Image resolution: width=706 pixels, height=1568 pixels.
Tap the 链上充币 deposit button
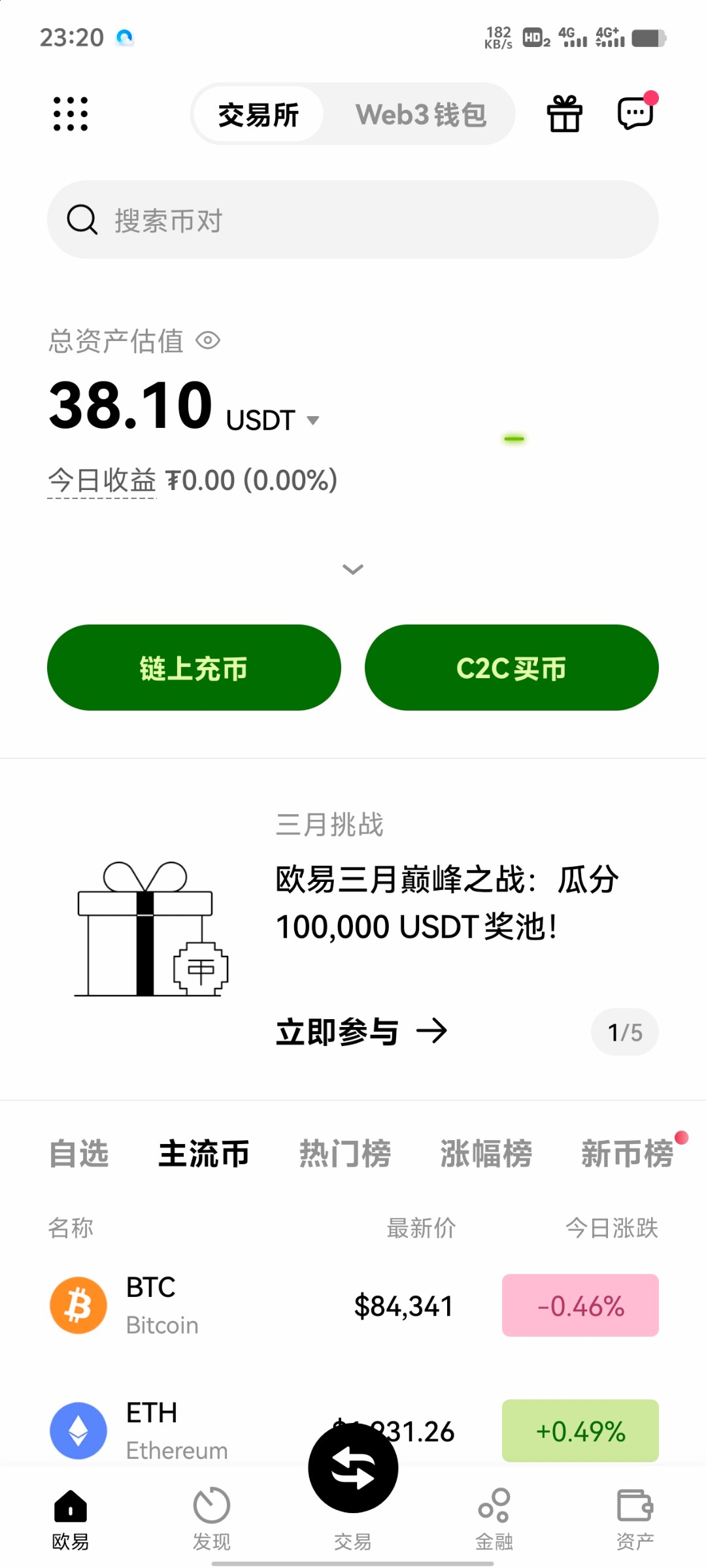pos(194,668)
